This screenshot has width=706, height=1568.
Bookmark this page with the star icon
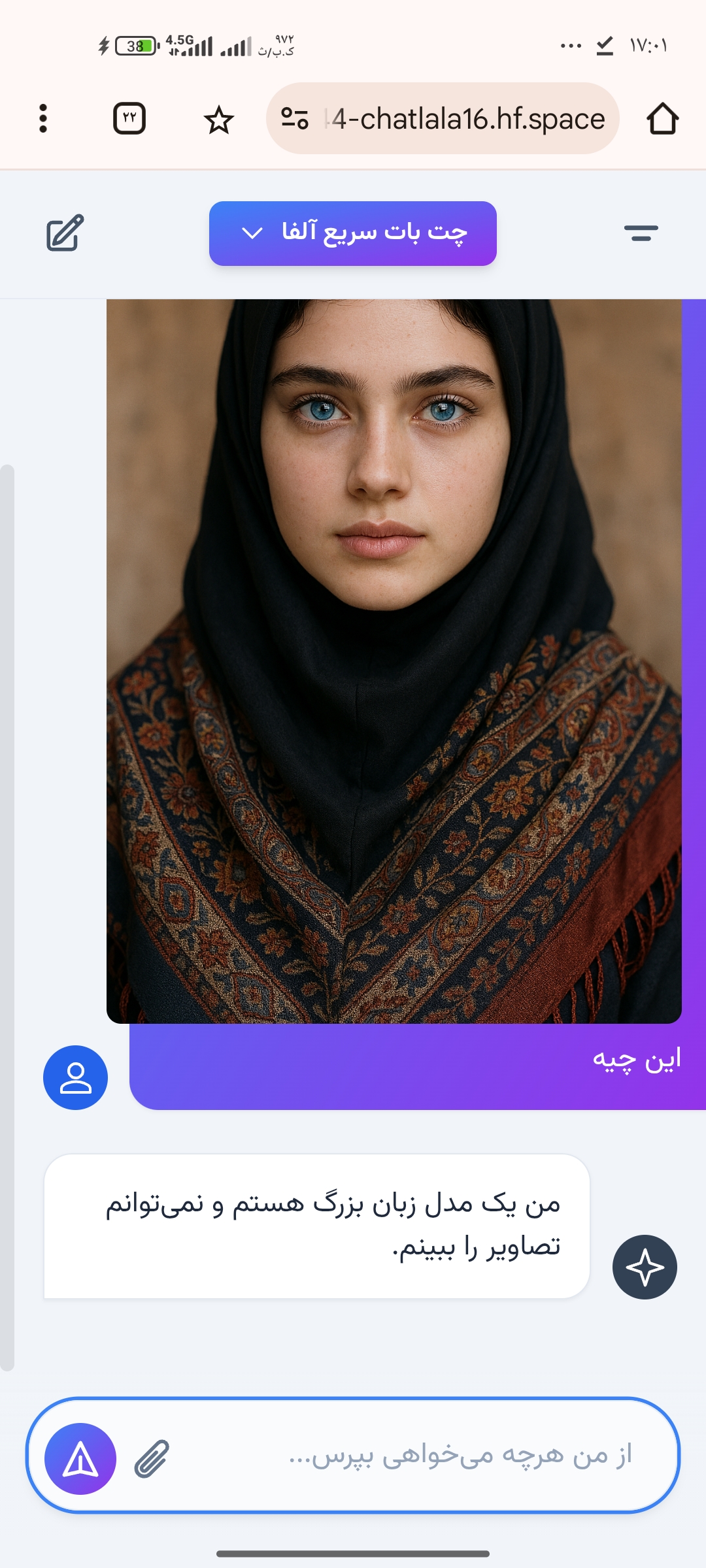(x=218, y=120)
